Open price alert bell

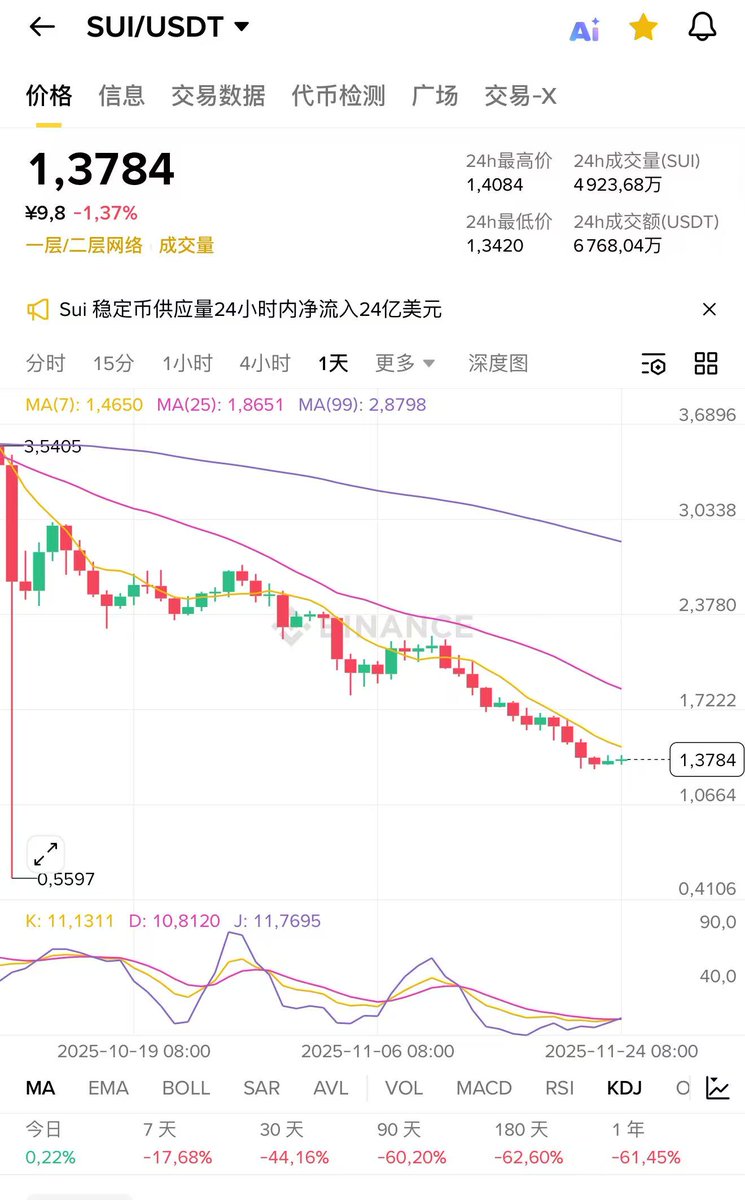[703, 28]
